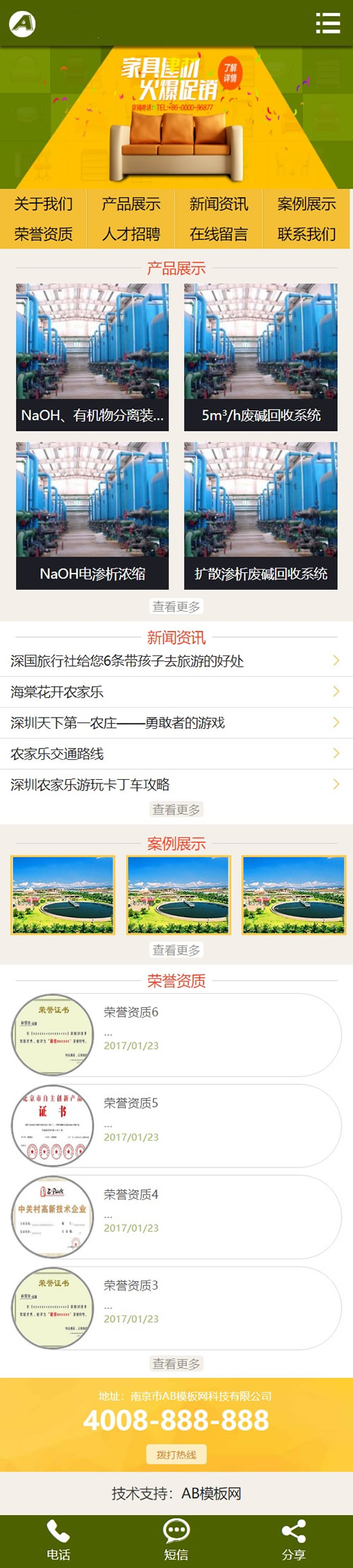Open the 荣誉资质6 certificate entry
353x1568 pixels.
pos(176,1035)
